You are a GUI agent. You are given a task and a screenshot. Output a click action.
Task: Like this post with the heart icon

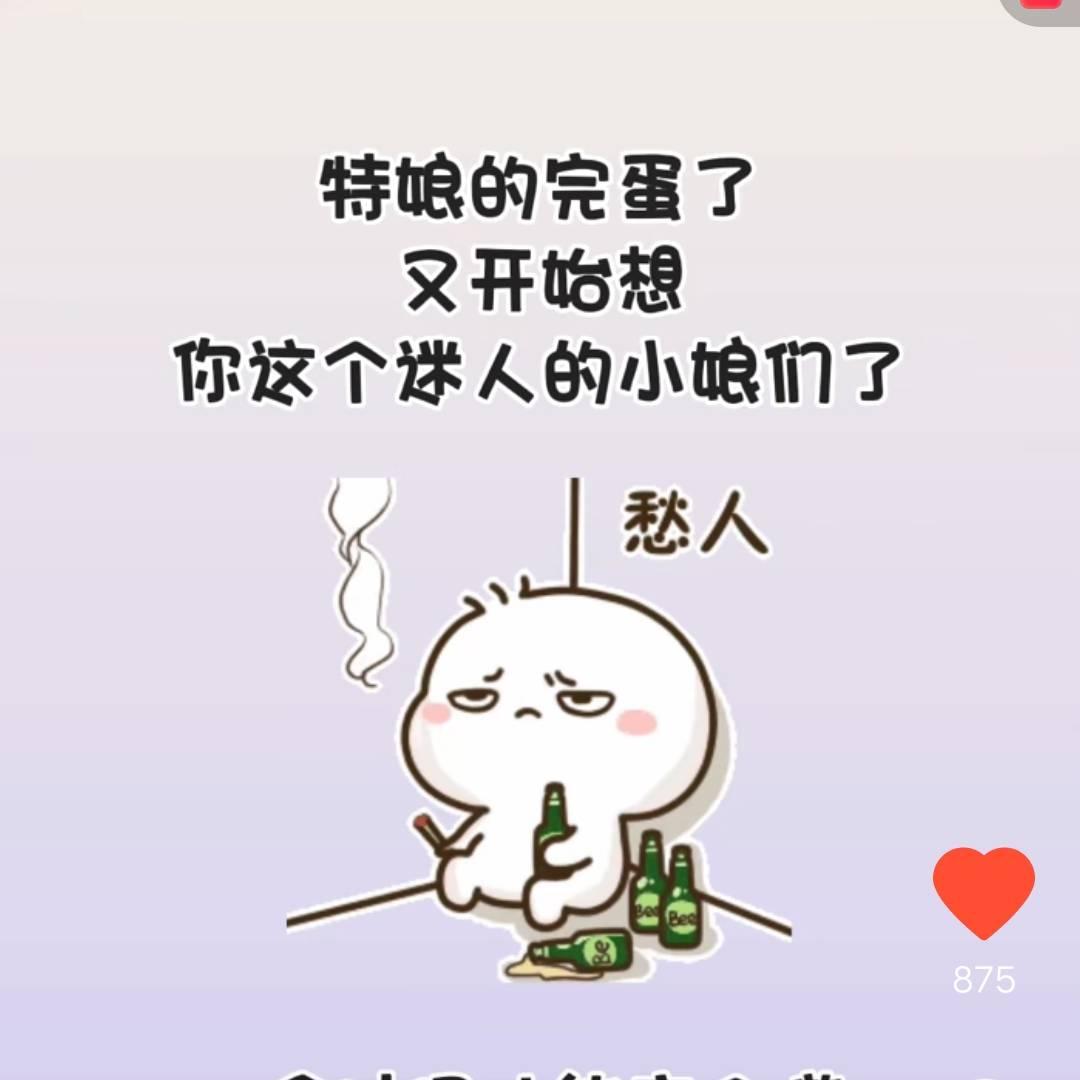coord(983,892)
